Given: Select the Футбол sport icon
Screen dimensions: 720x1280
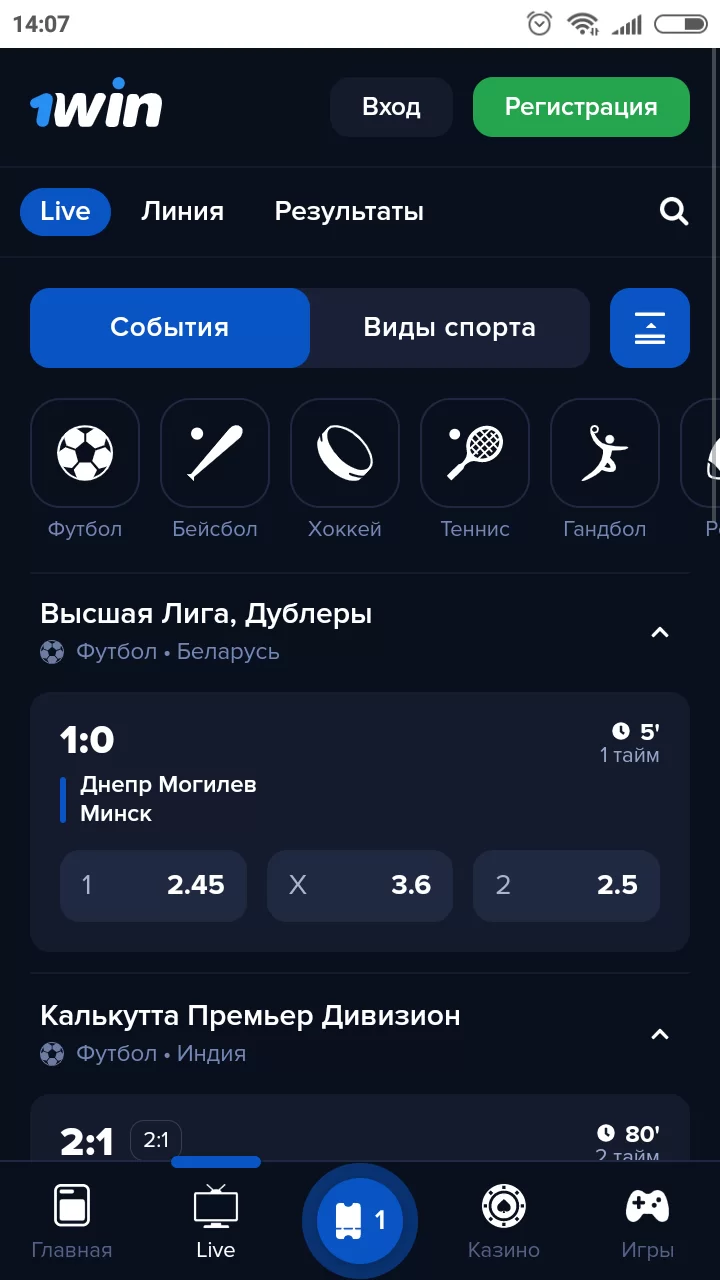Looking at the screenshot, I should pyautogui.click(x=85, y=453).
